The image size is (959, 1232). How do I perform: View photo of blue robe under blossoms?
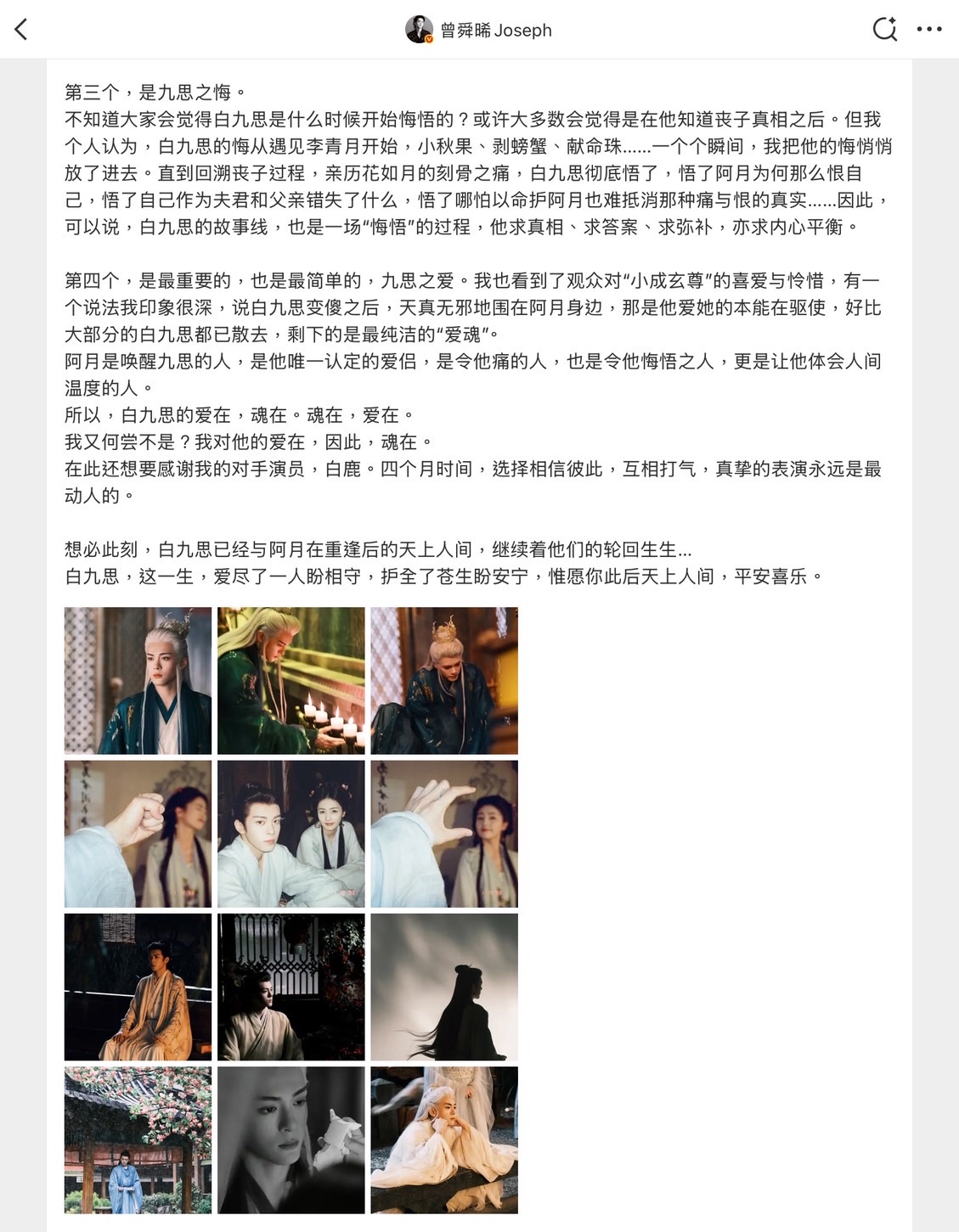[138, 1139]
